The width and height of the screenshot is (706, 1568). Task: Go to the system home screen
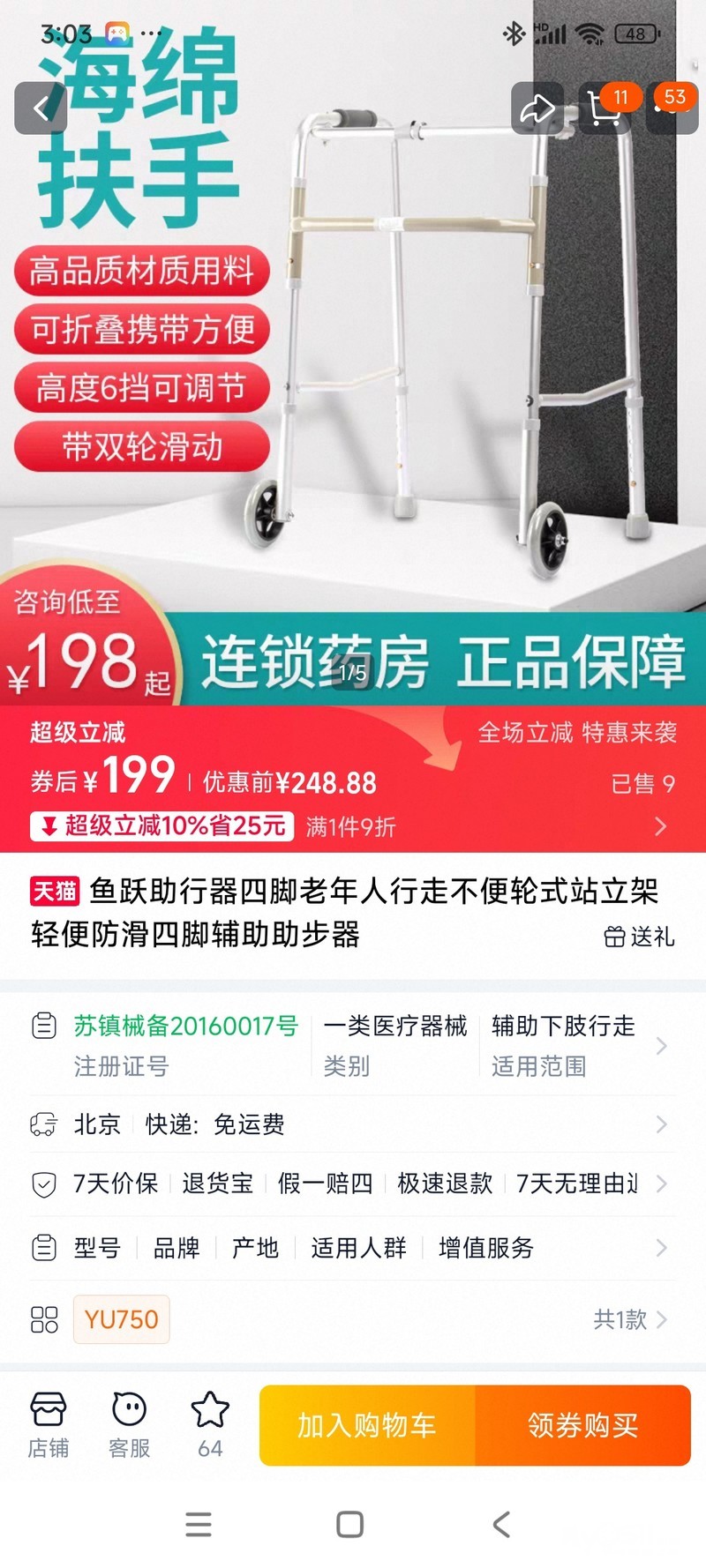pyautogui.click(x=350, y=1524)
